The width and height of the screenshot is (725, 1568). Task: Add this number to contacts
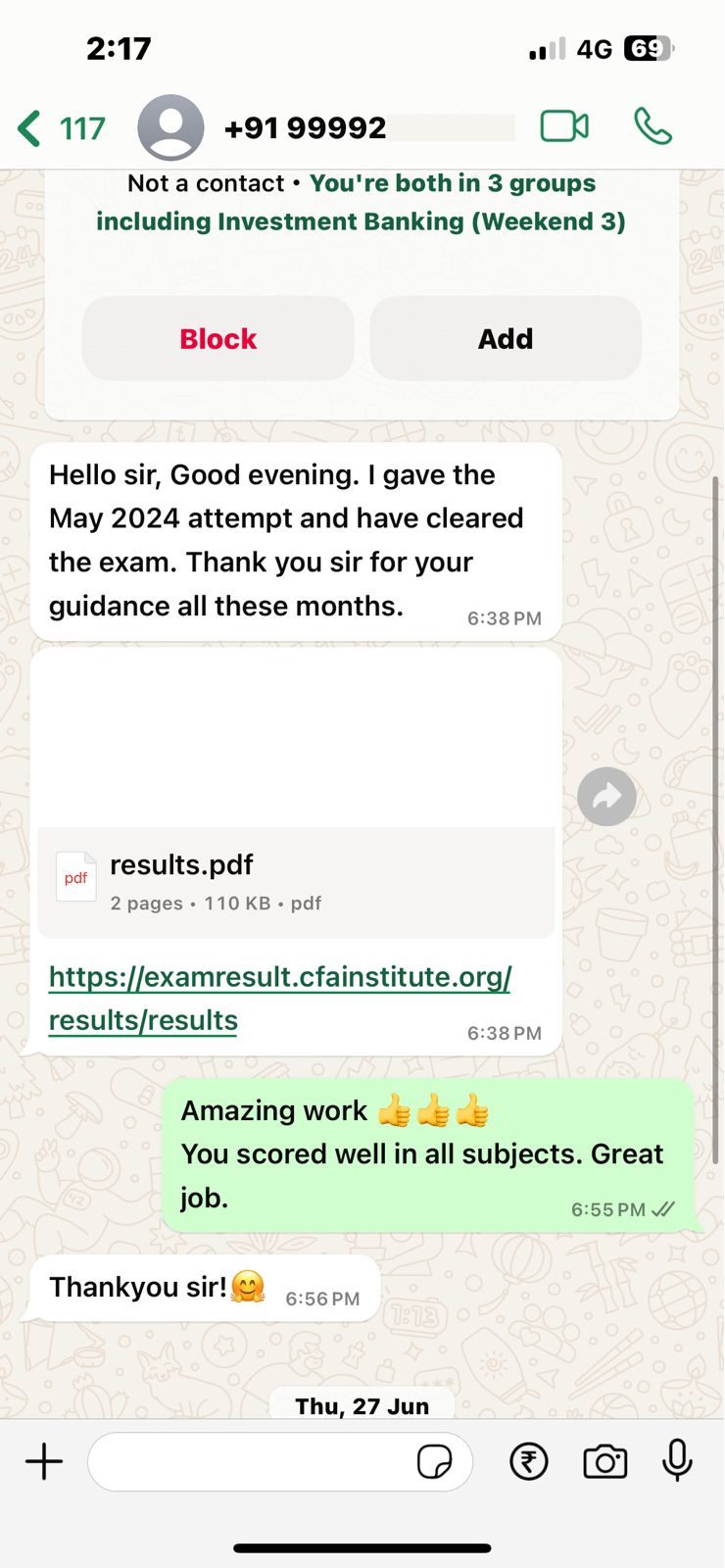point(506,339)
